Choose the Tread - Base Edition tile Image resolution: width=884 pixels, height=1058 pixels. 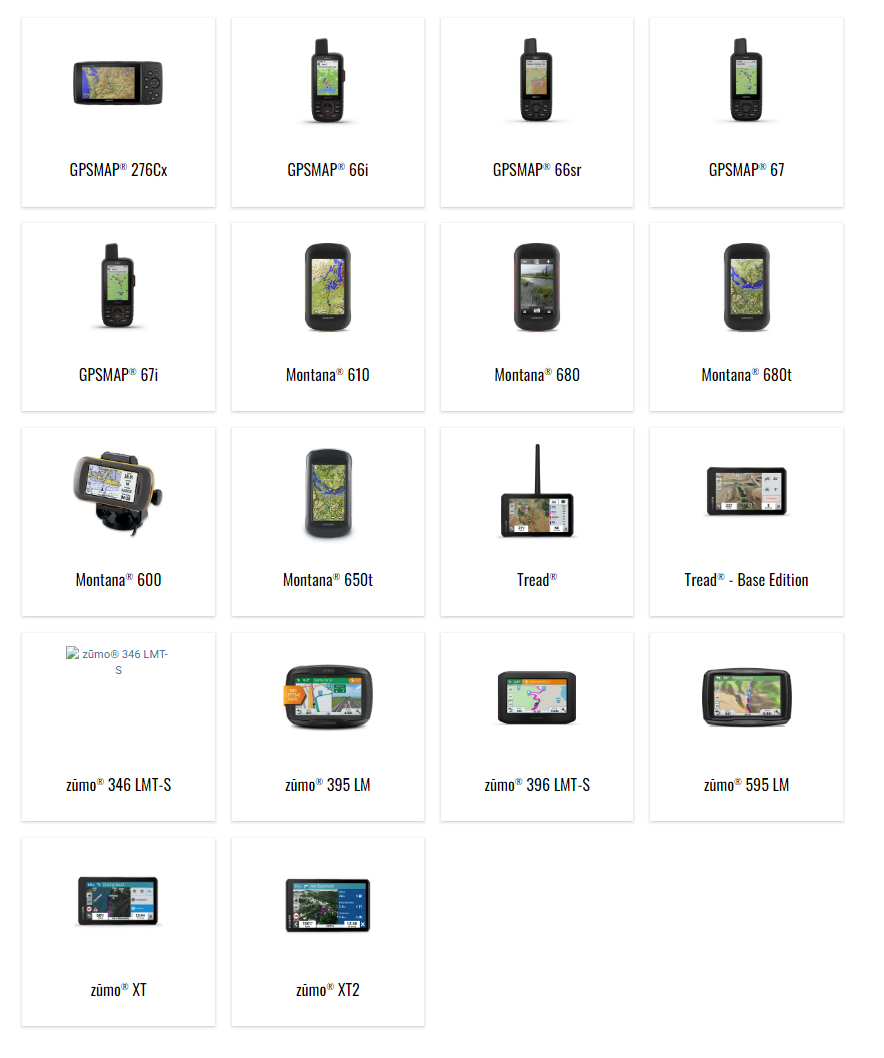(x=746, y=522)
